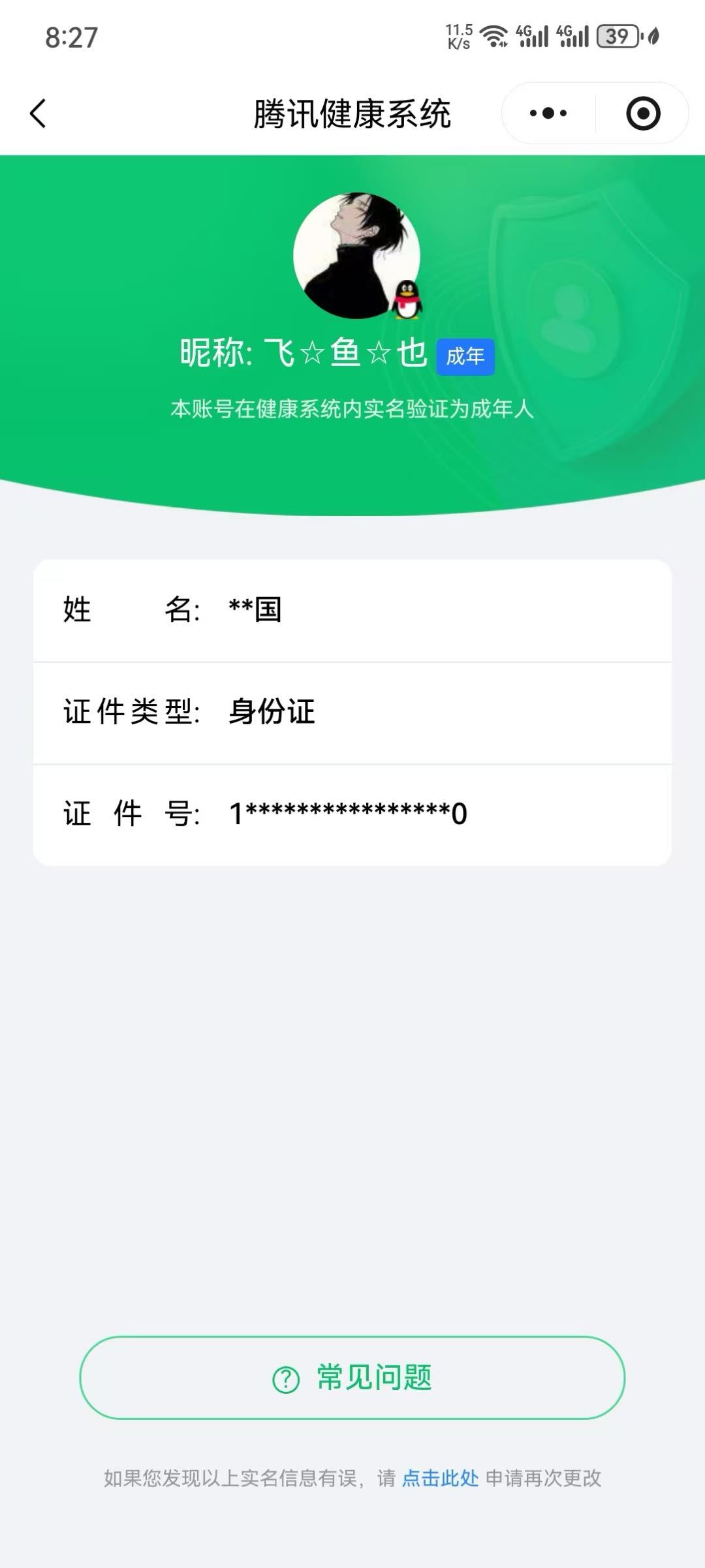Screen dimensions: 705x1568
Task: Click the 腾讯健康系统 title text
Action: (x=352, y=112)
